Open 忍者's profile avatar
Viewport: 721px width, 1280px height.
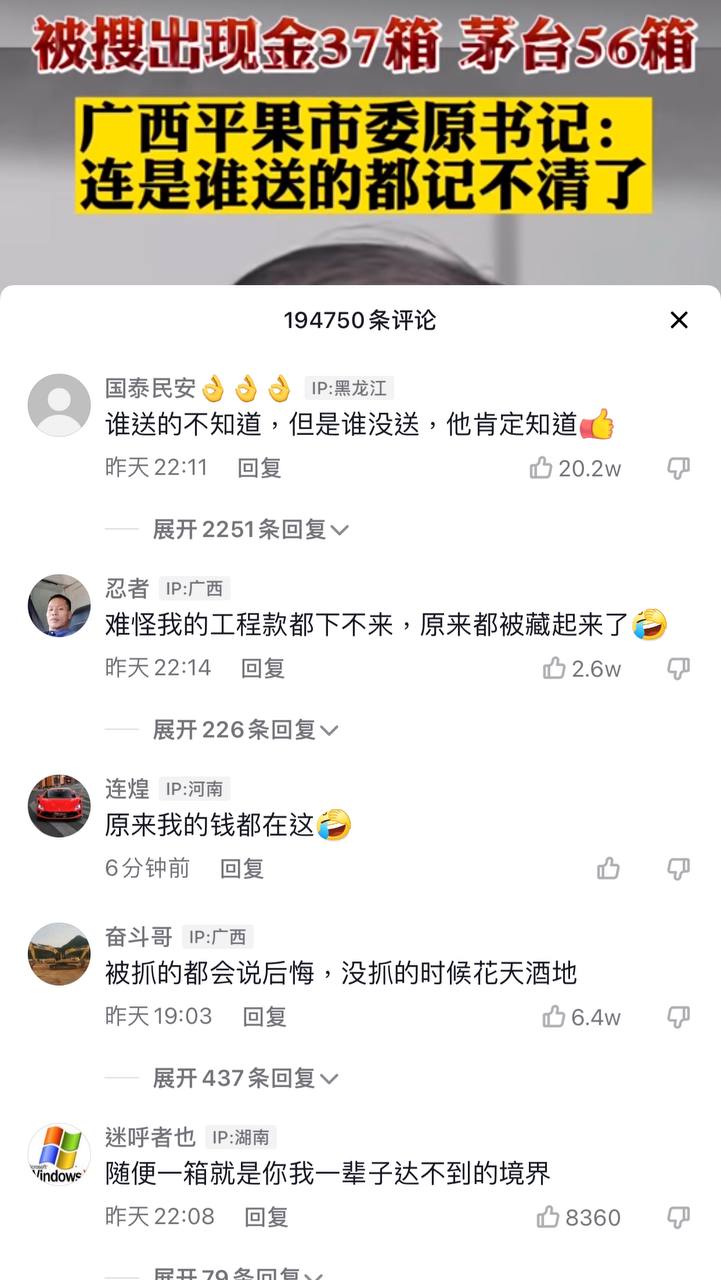point(59,605)
